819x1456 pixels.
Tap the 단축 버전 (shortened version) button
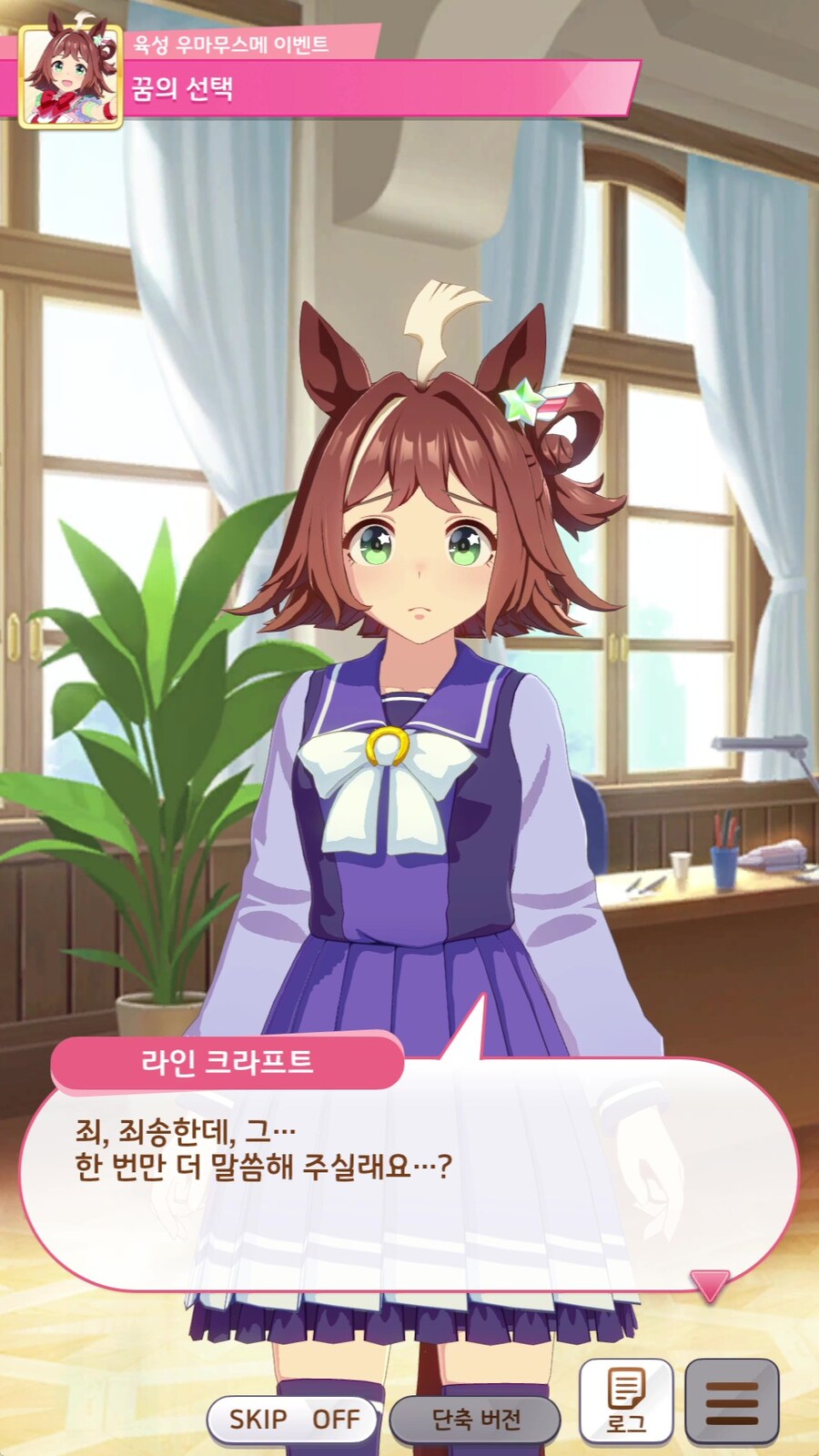[x=475, y=1420]
